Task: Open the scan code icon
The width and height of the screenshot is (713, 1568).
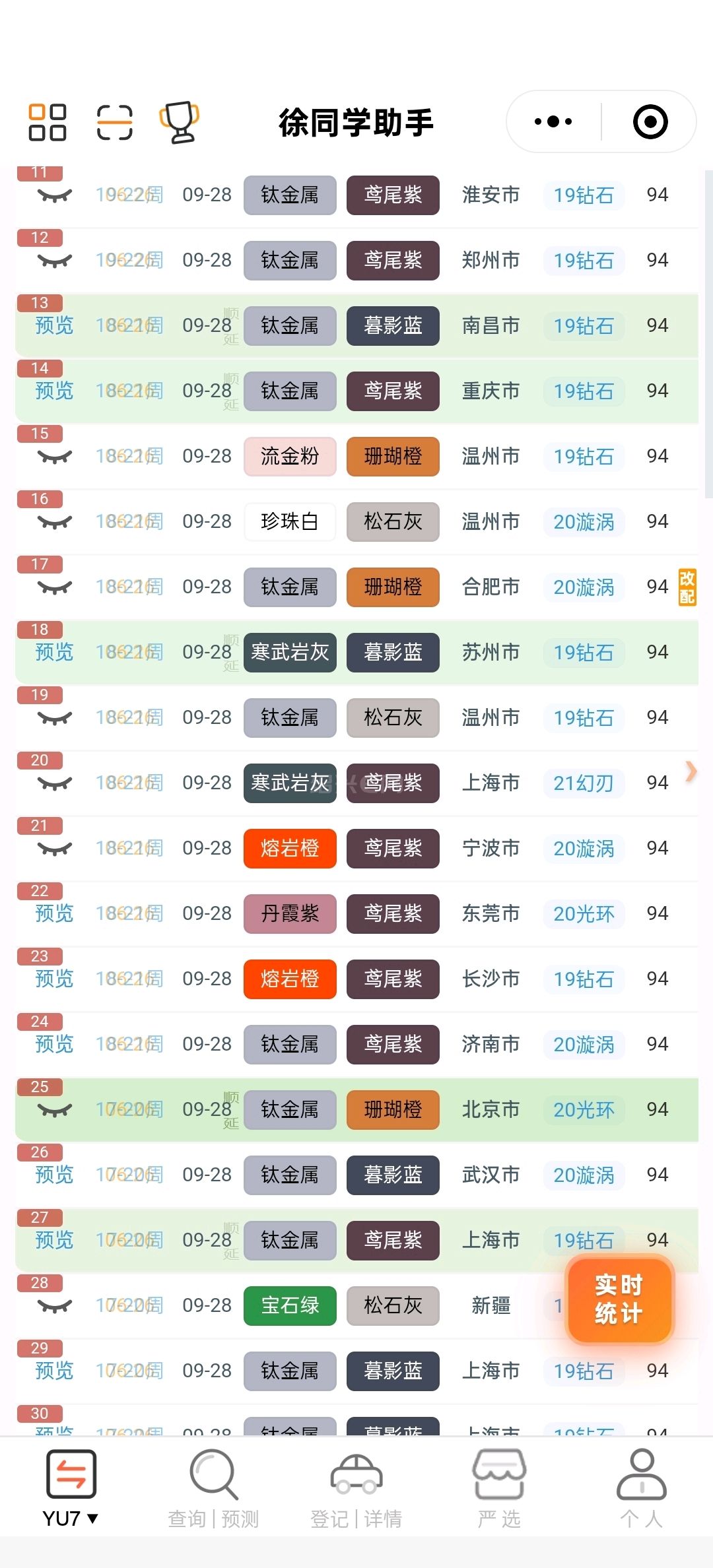Action: (x=115, y=123)
